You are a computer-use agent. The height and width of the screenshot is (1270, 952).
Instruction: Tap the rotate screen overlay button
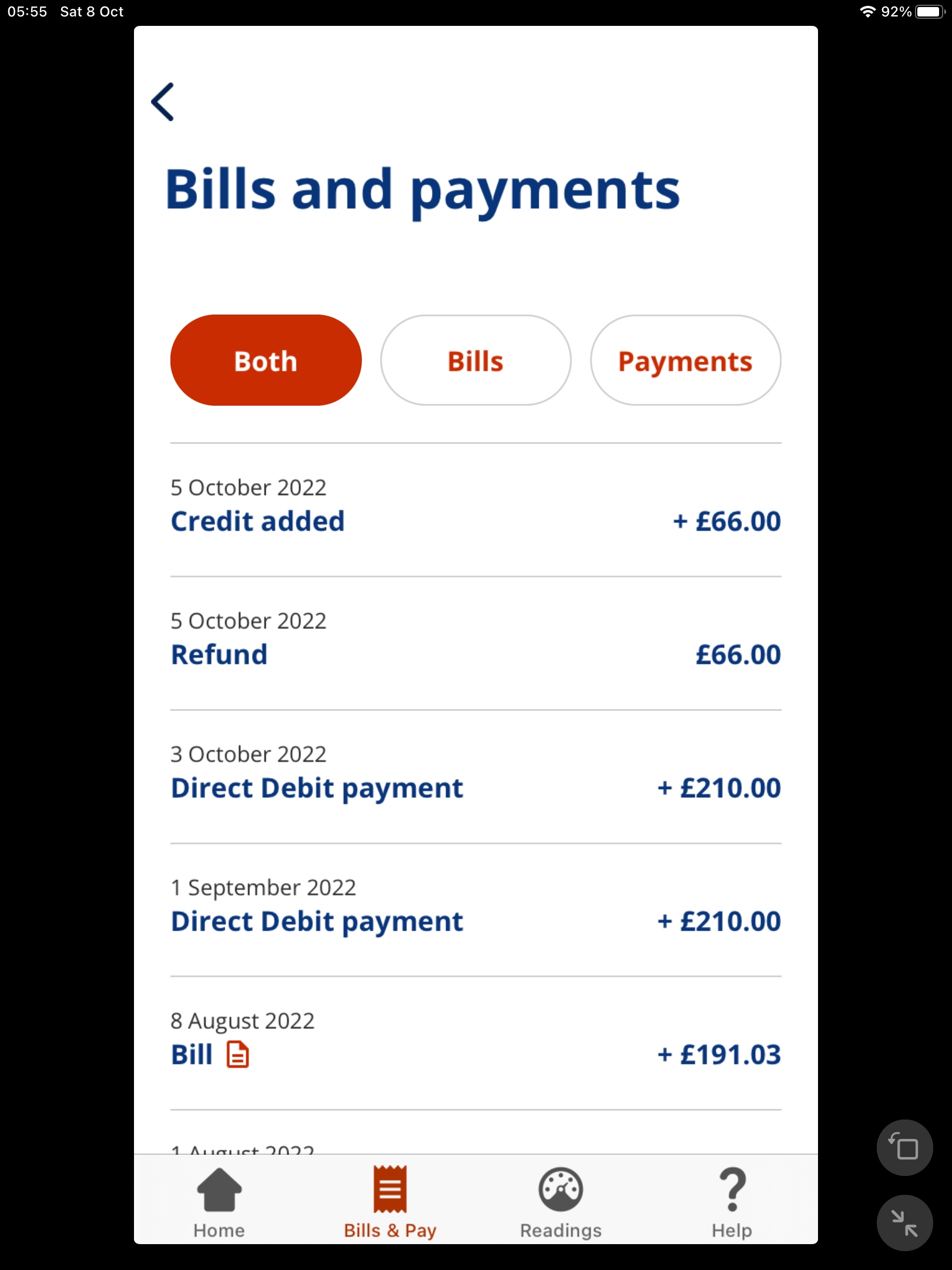coord(904,1147)
